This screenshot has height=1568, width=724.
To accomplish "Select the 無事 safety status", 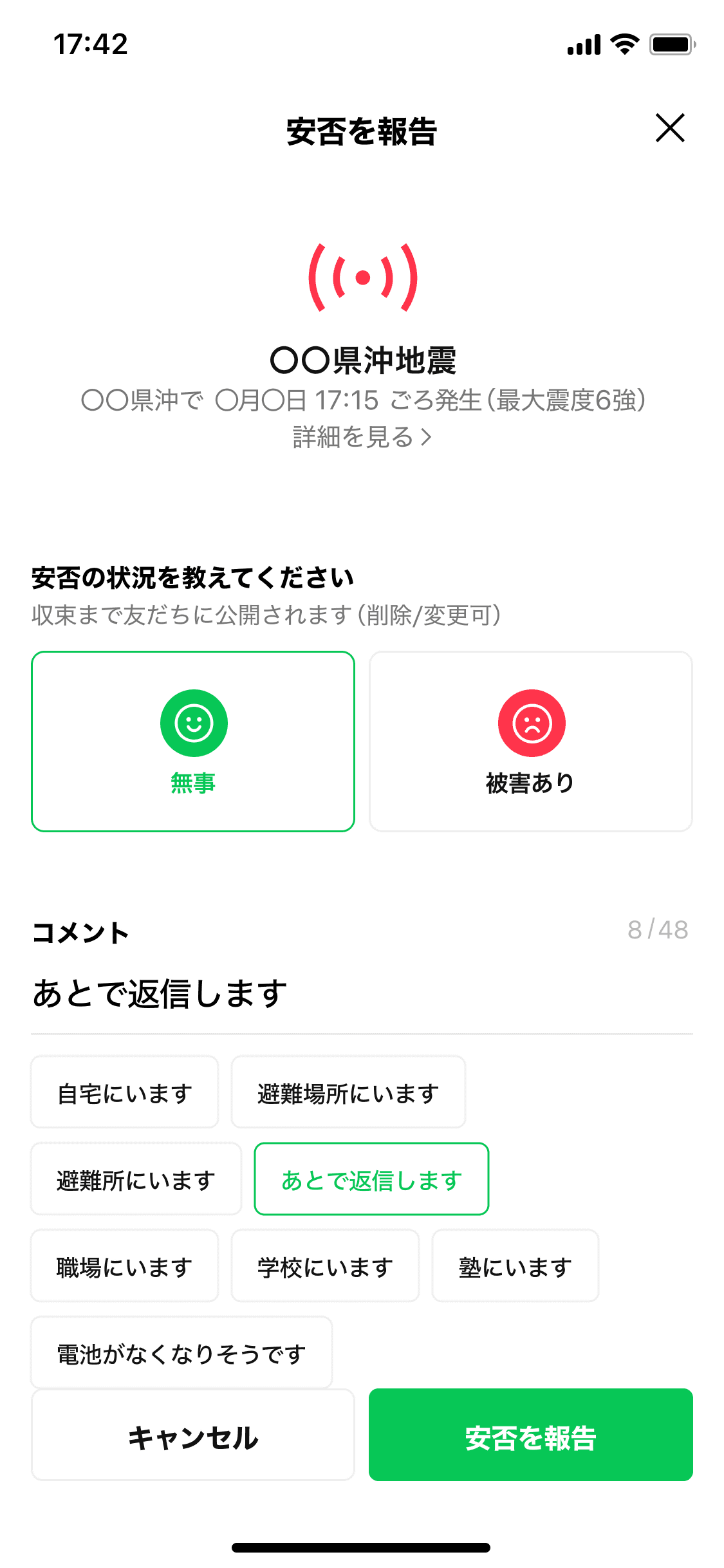I will [193, 743].
